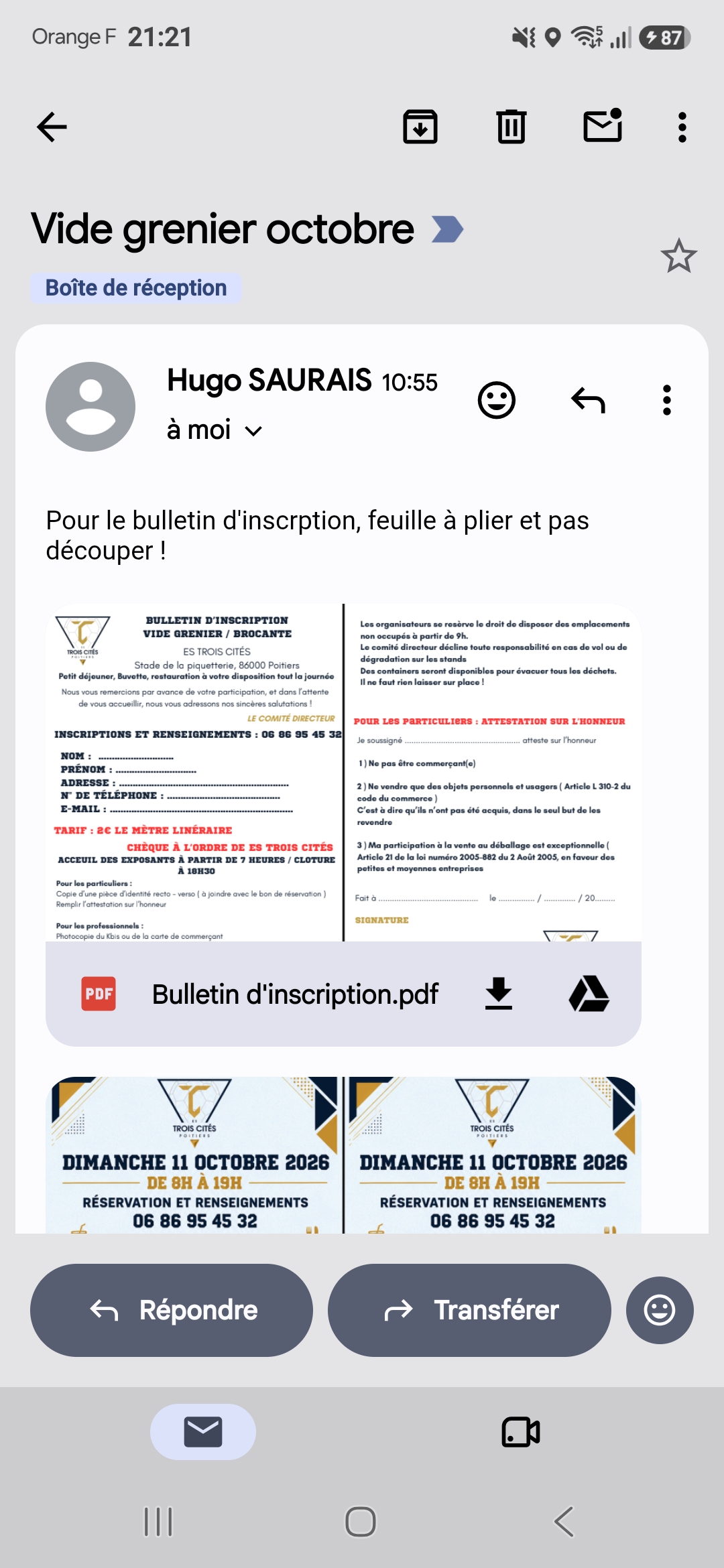Viewport: 724px width, 1568px height.
Task: Go back to the inbox list
Action: pyautogui.click(x=52, y=127)
